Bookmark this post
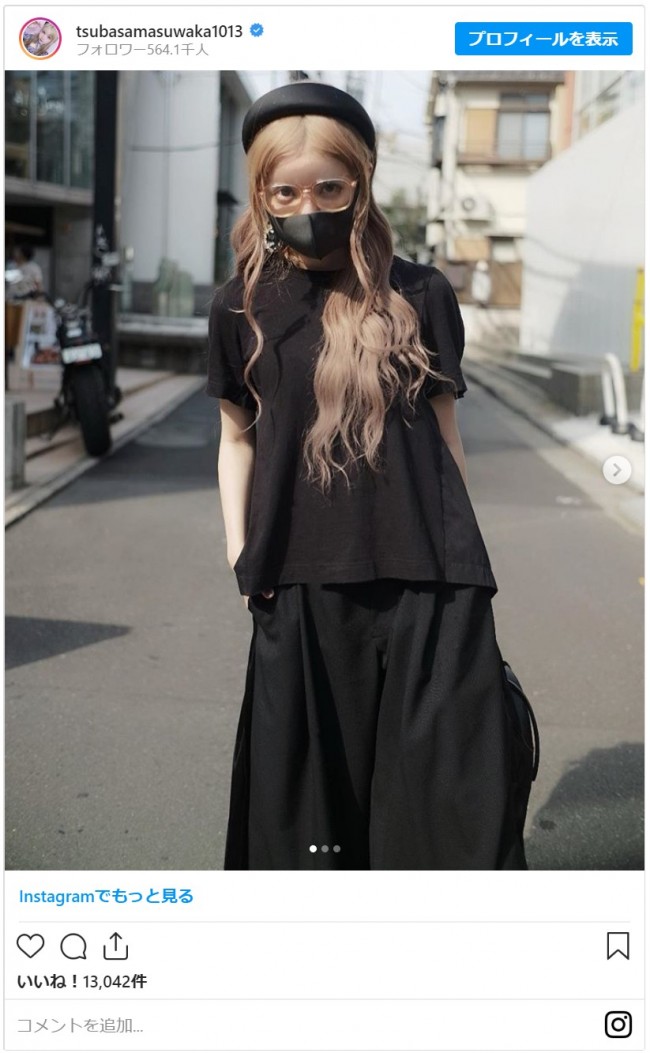 click(618, 946)
